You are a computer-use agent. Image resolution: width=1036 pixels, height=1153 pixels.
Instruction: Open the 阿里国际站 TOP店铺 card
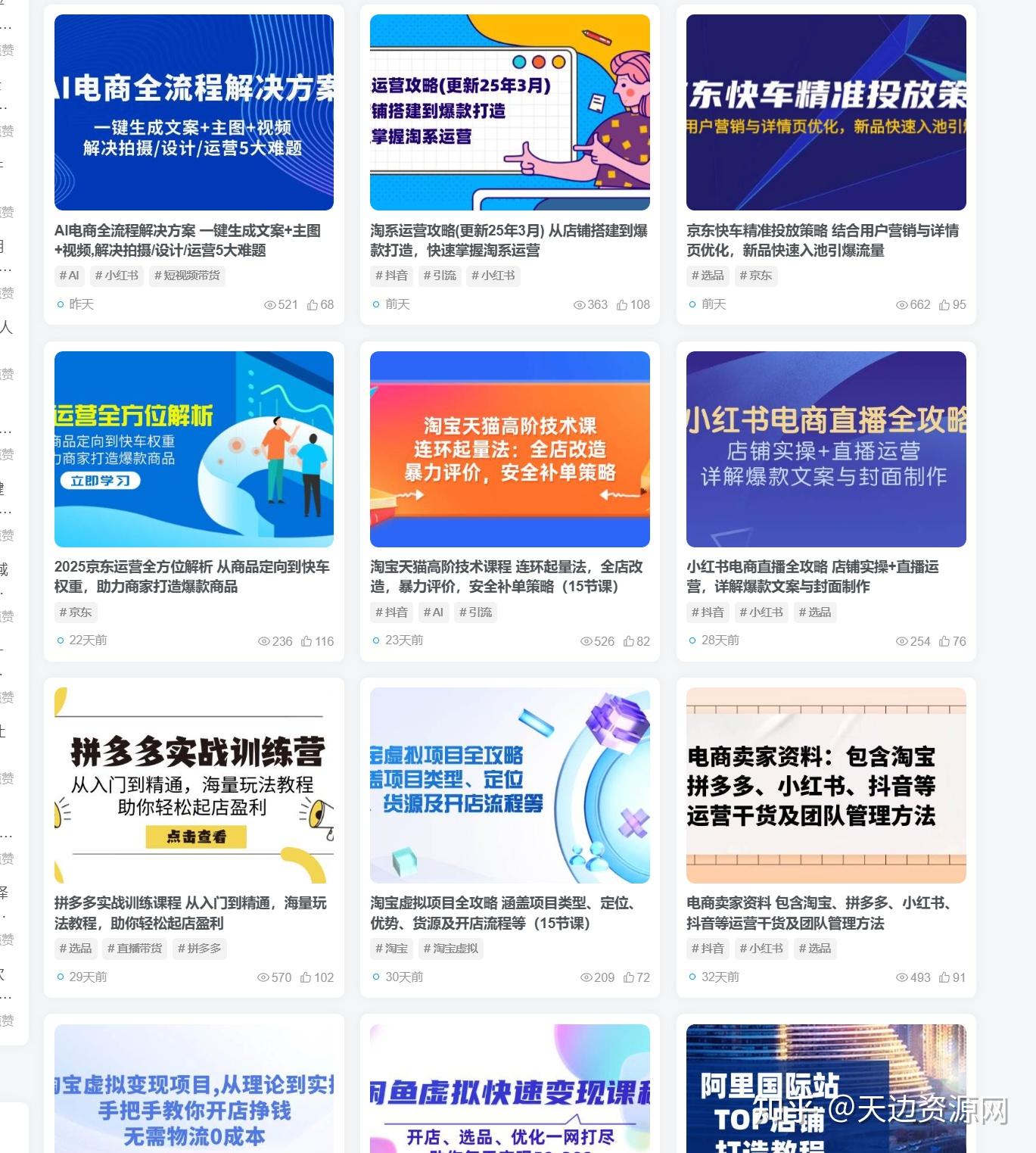[x=826, y=1090]
